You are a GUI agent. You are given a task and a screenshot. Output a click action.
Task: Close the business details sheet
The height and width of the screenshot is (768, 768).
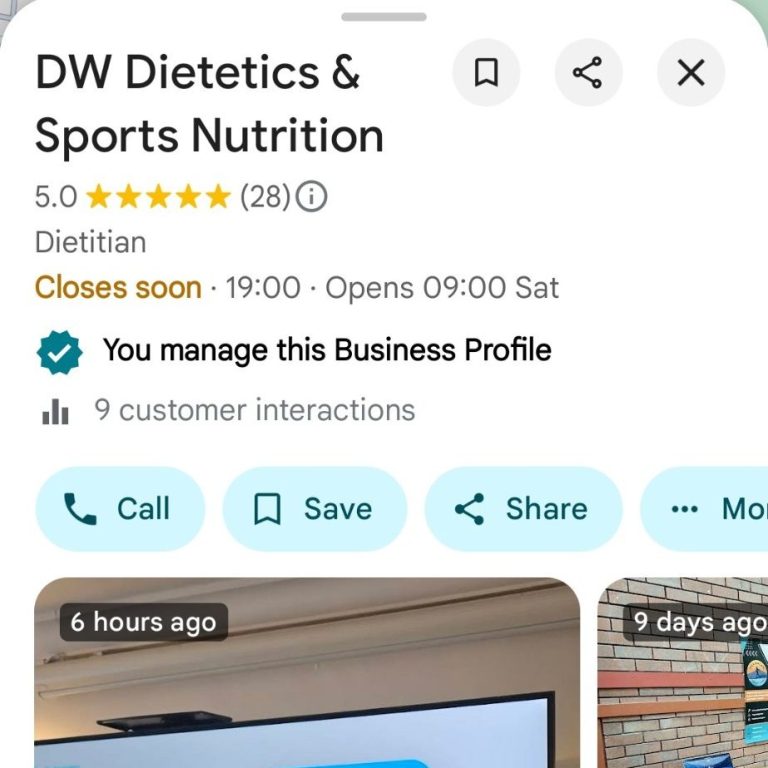tap(690, 72)
